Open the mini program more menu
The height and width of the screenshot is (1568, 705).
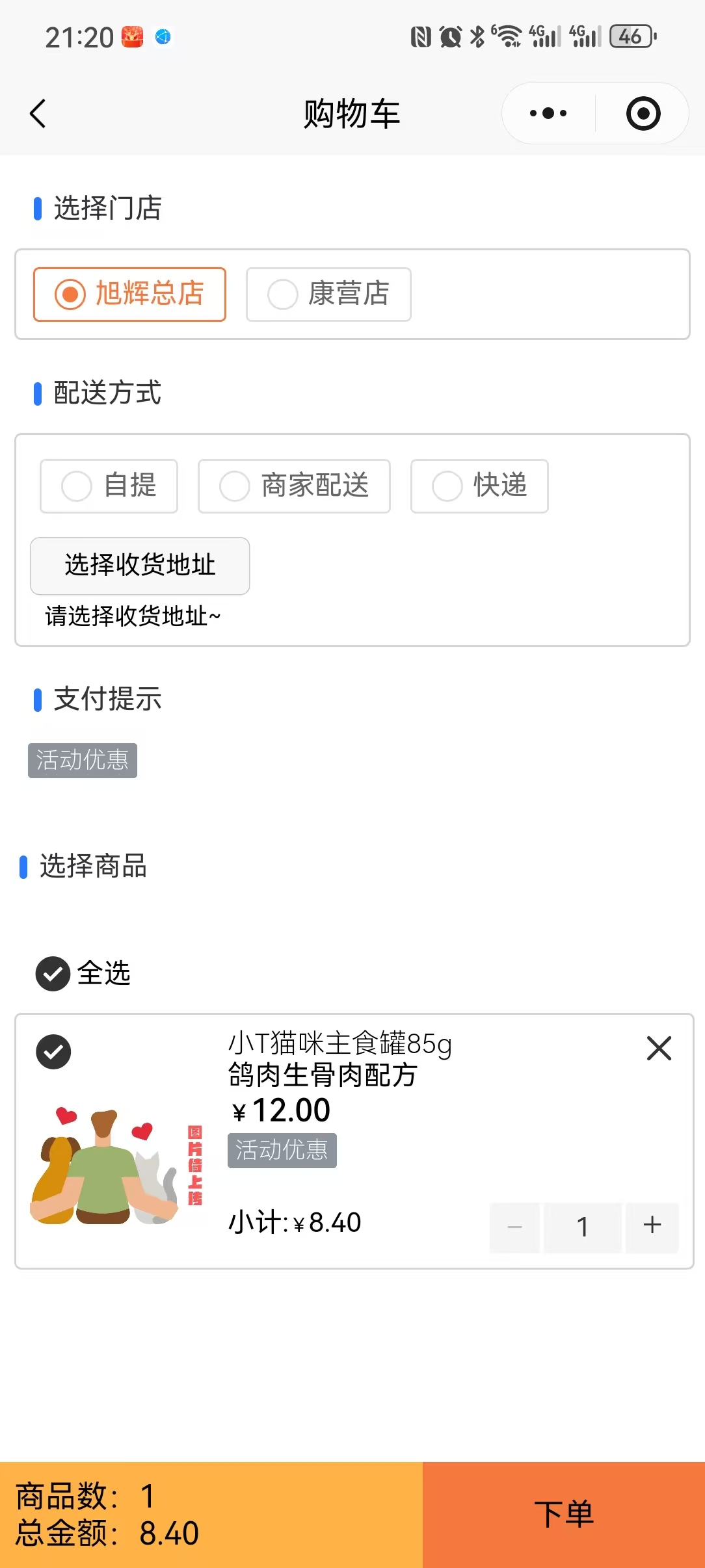(x=548, y=114)
